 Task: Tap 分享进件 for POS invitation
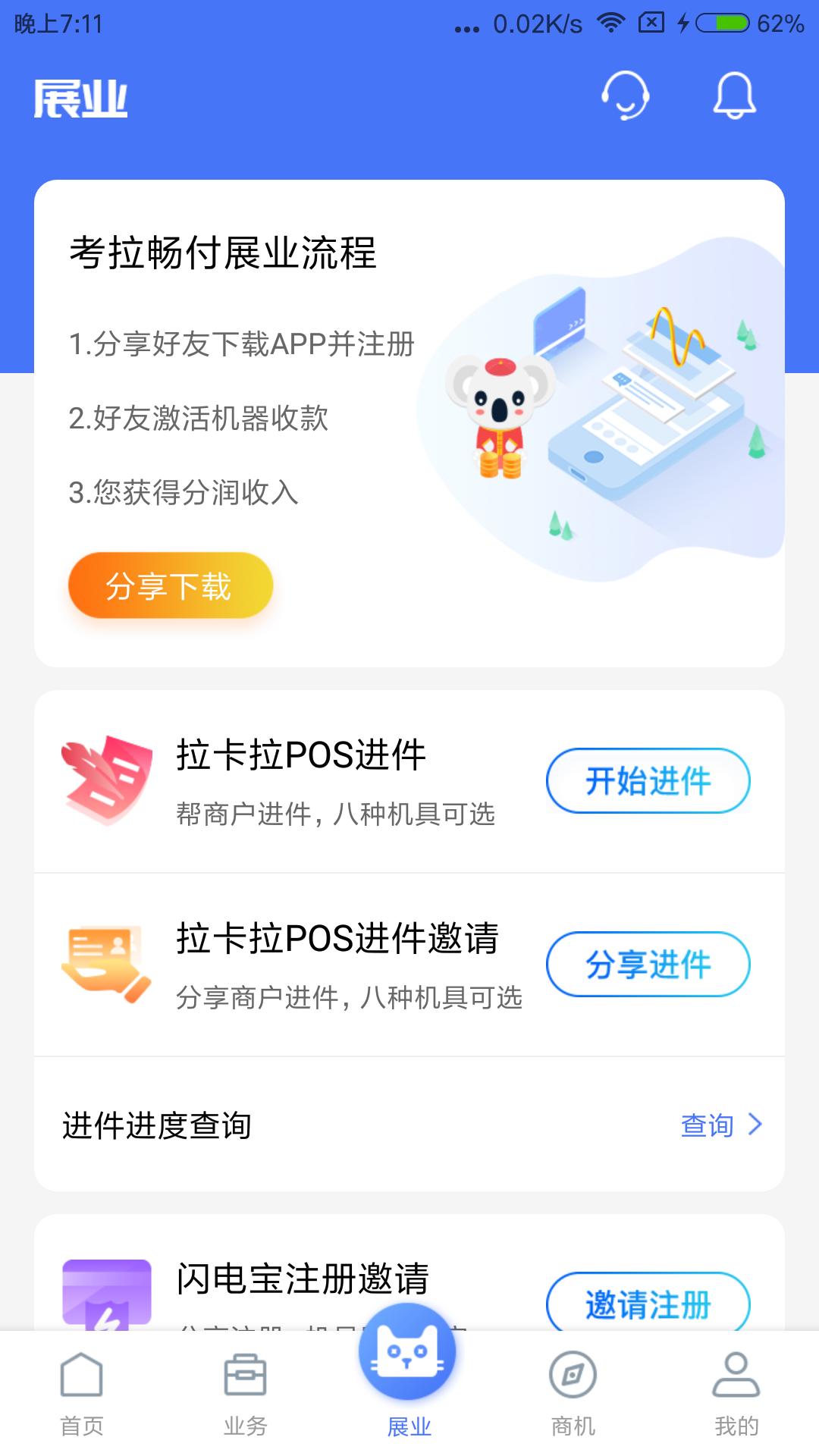click(x=648, y=964)
